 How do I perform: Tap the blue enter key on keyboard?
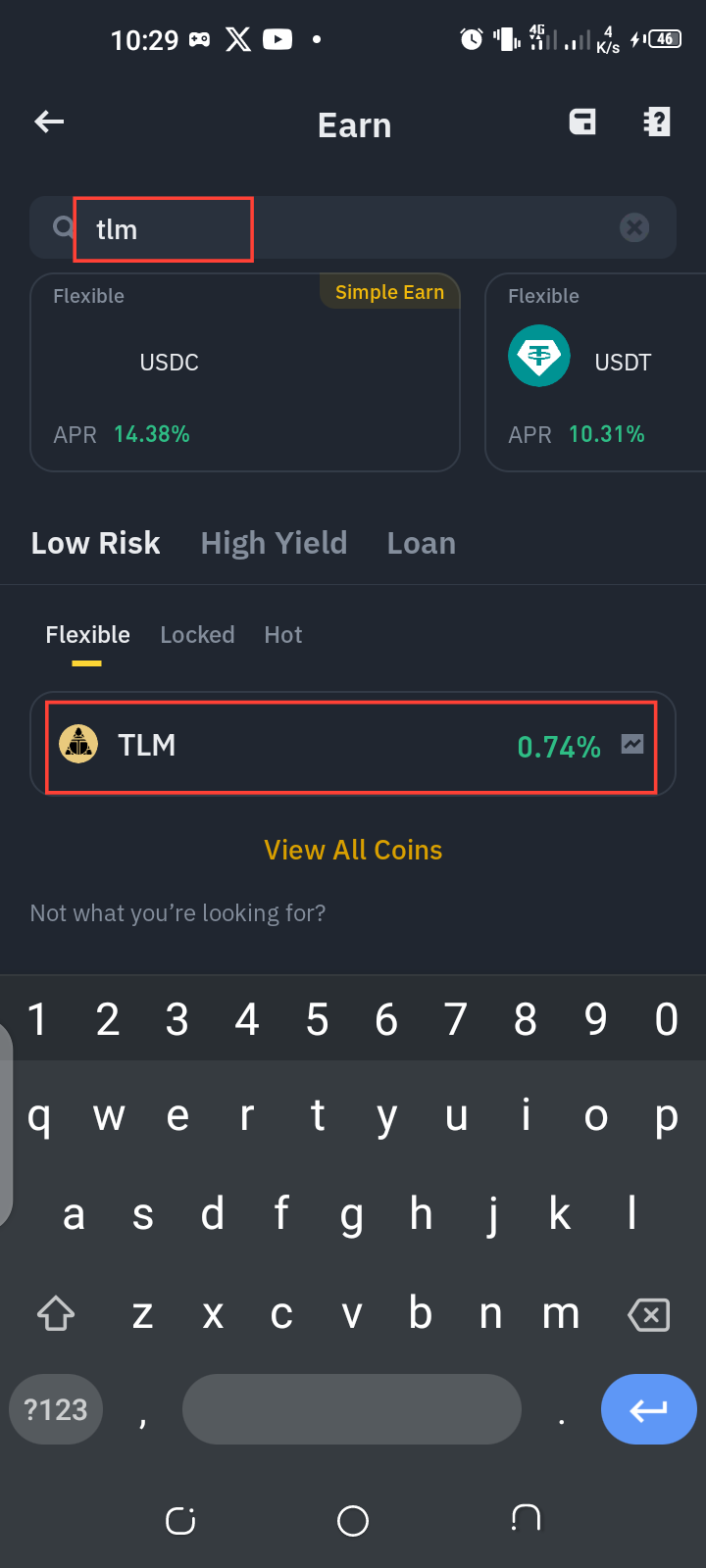(648, 1409)
